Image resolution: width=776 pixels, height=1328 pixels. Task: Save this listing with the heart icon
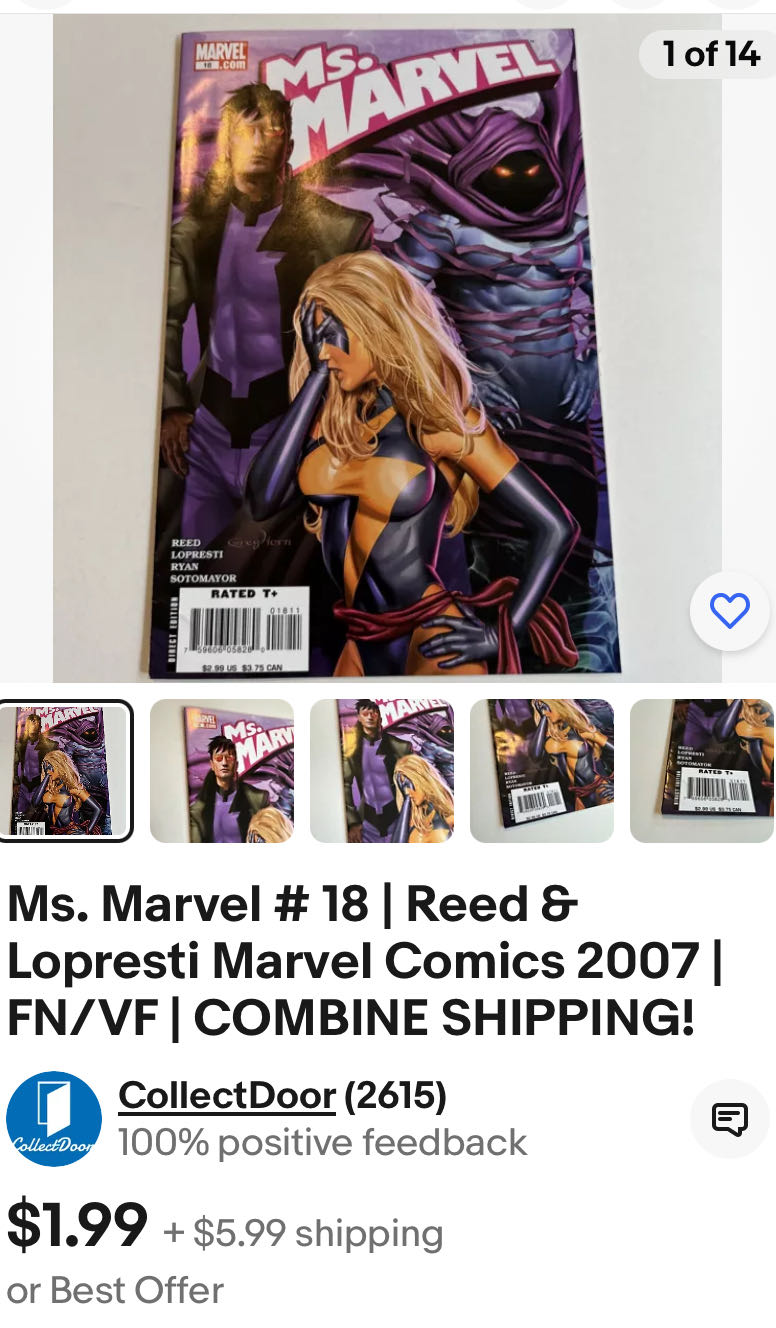click(x=730, y=610)
